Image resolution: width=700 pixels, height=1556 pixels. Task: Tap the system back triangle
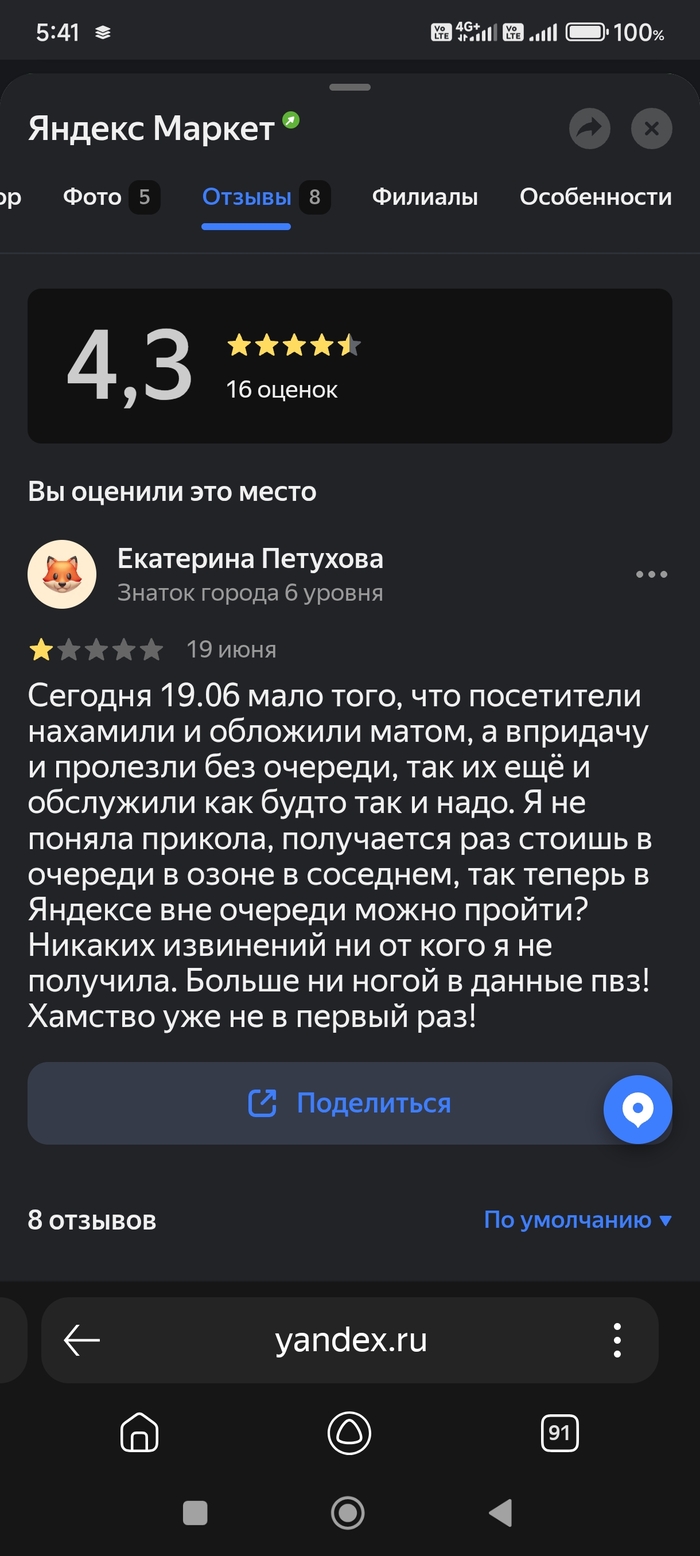click(x=500, y=1513)
